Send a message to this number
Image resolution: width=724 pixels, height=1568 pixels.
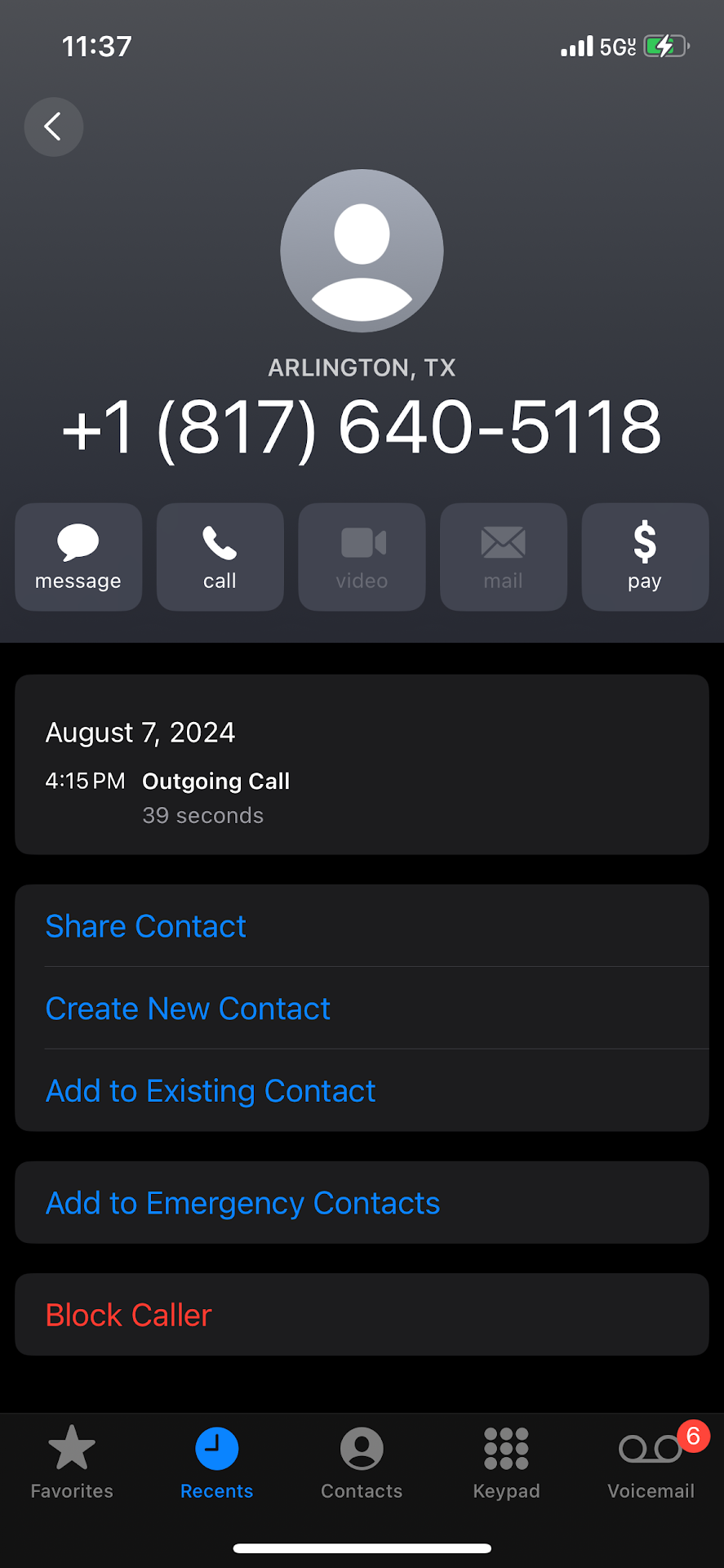78,557
